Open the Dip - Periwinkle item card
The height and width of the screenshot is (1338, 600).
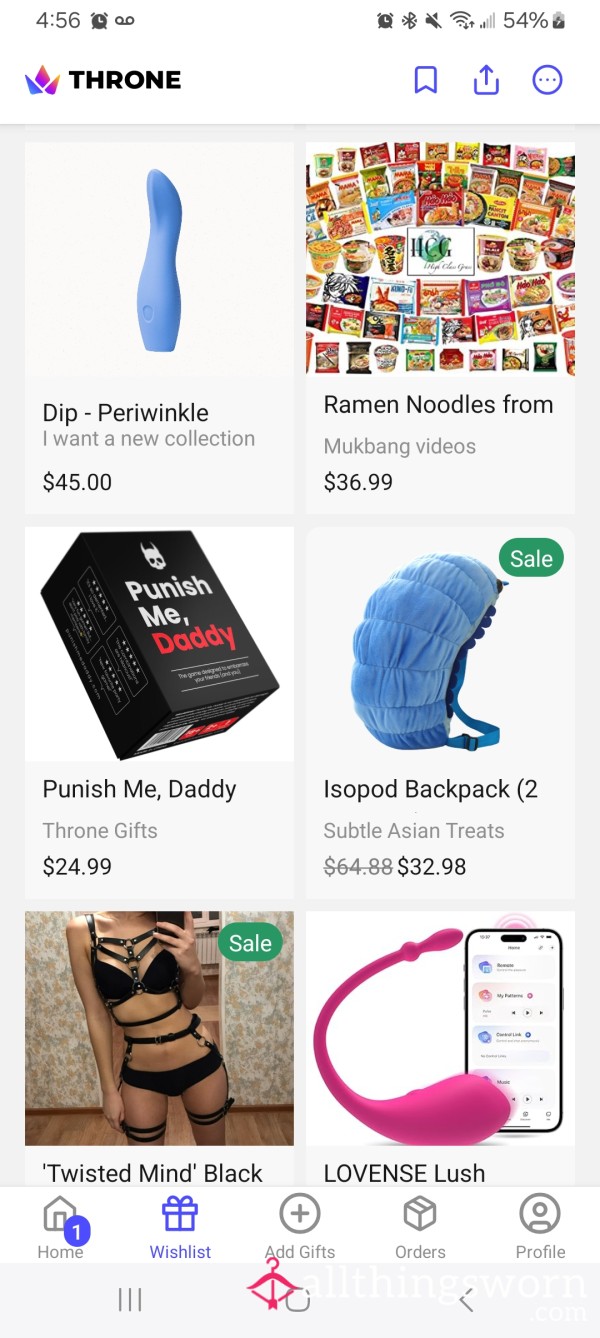(x=159, y=327)
